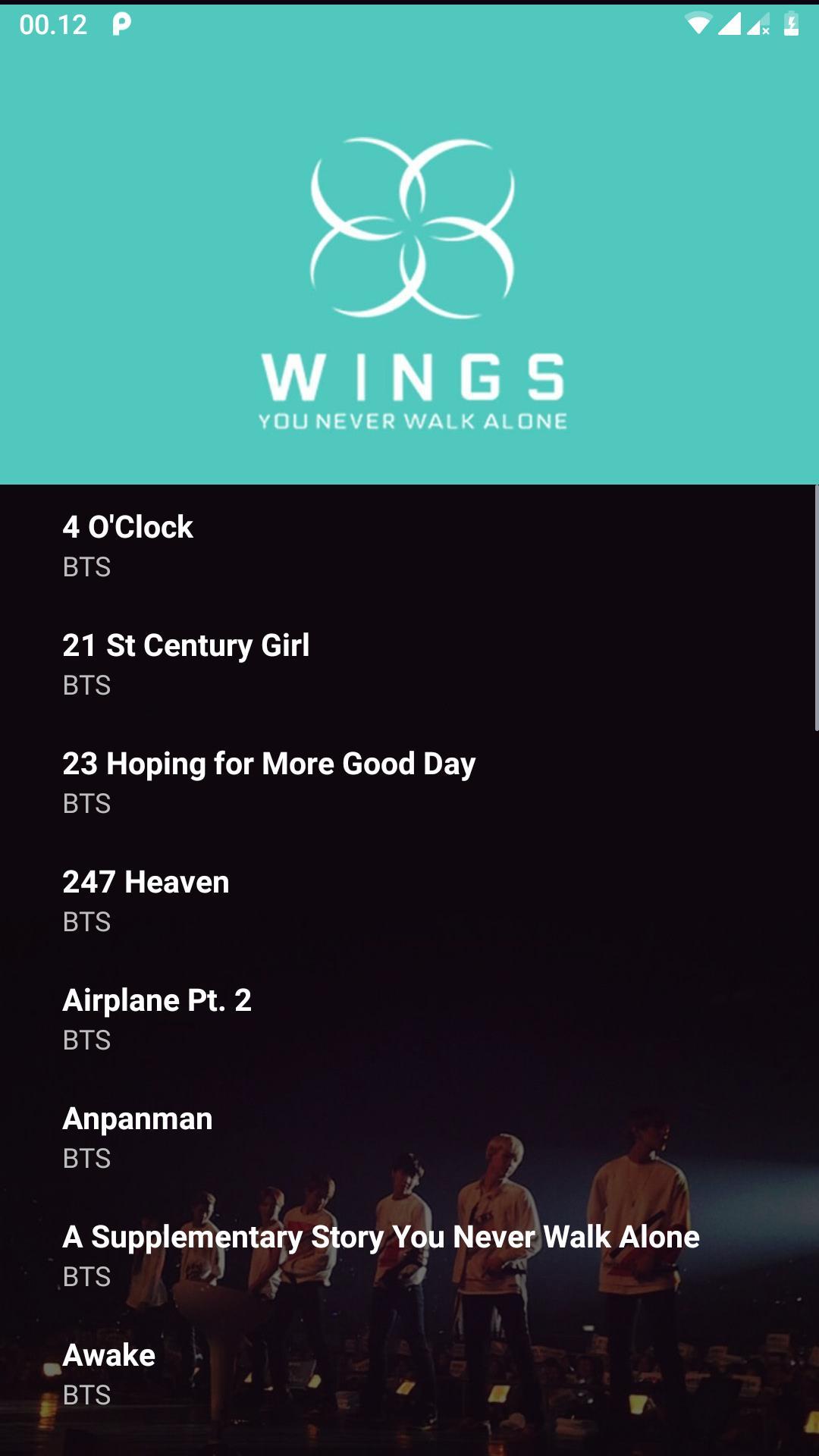This screenshot has width=819, height=1456.
Task: Play "Anpanman"
Action: [137, 1119]
